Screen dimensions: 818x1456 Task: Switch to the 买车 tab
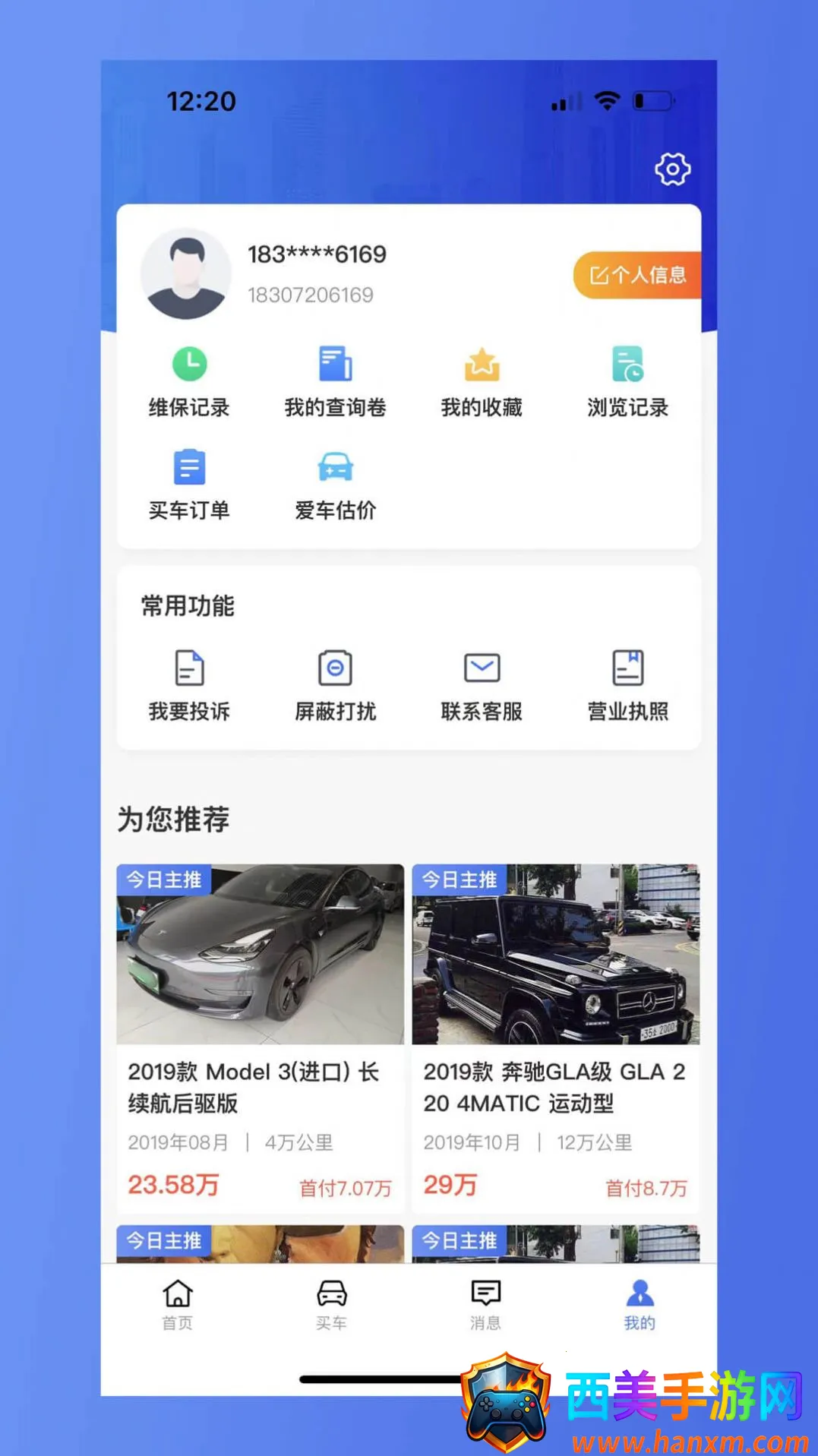click(331, 1304)
